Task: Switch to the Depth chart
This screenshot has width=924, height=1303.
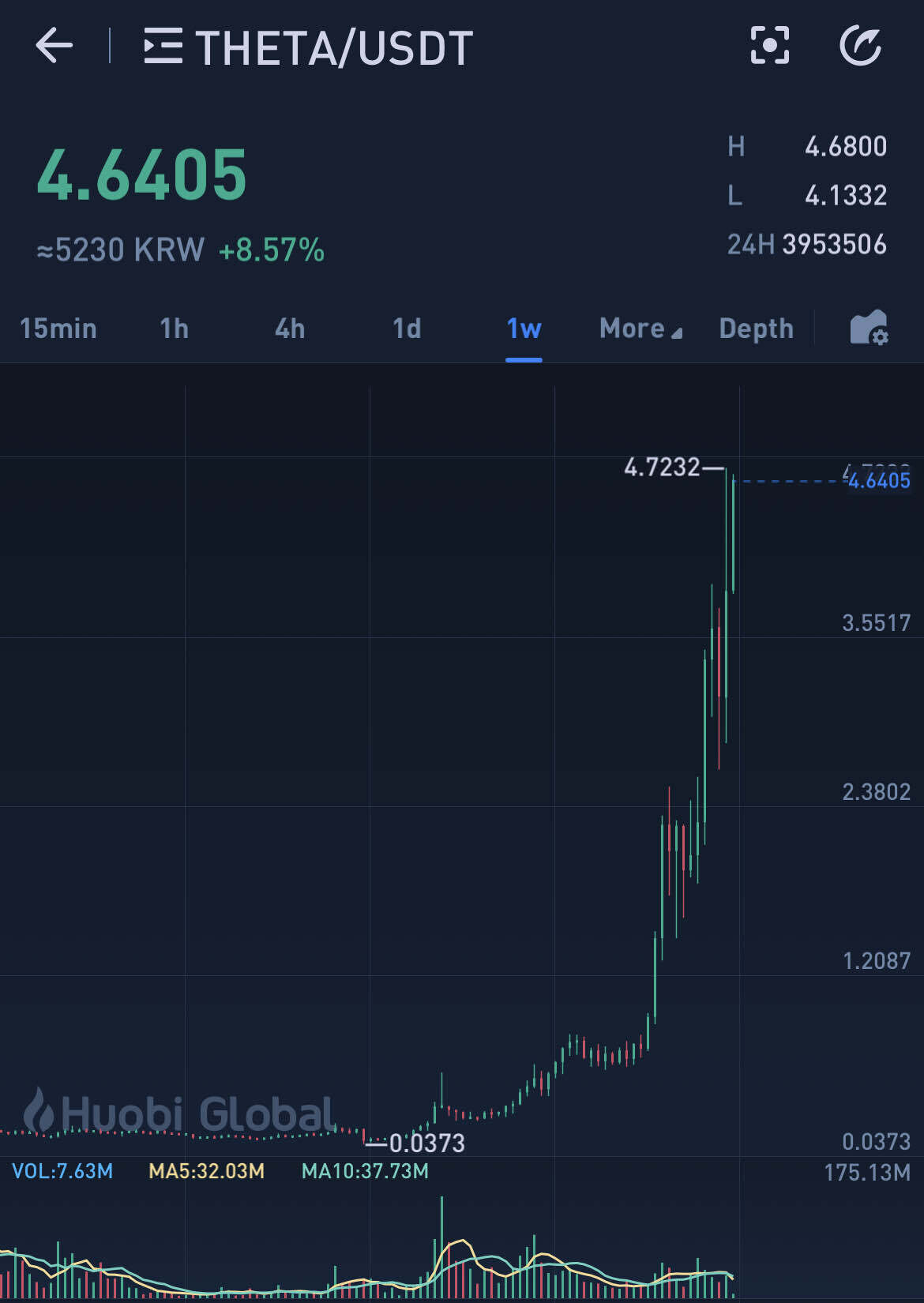Action: [756, 329]
